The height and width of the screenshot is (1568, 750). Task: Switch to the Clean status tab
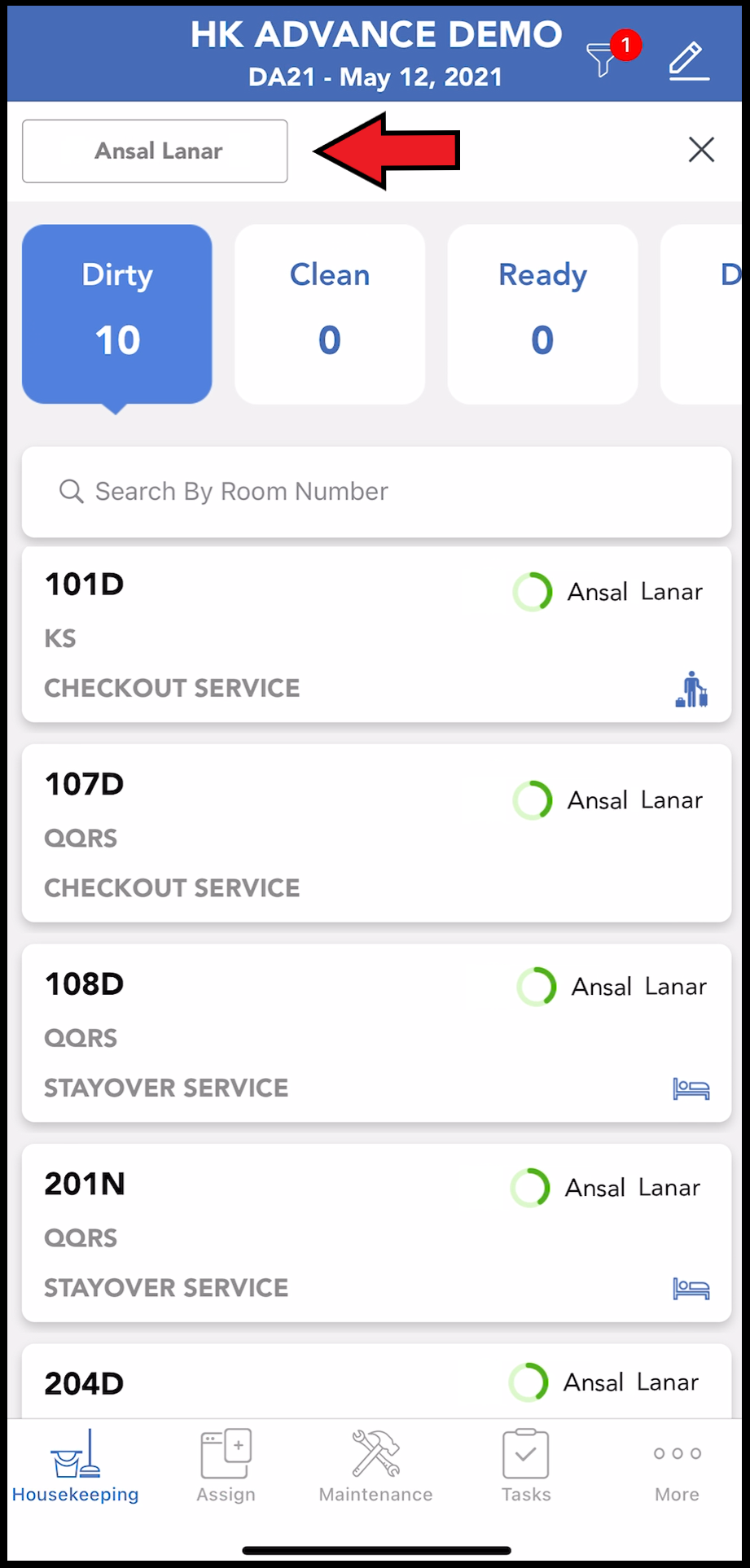329,311
